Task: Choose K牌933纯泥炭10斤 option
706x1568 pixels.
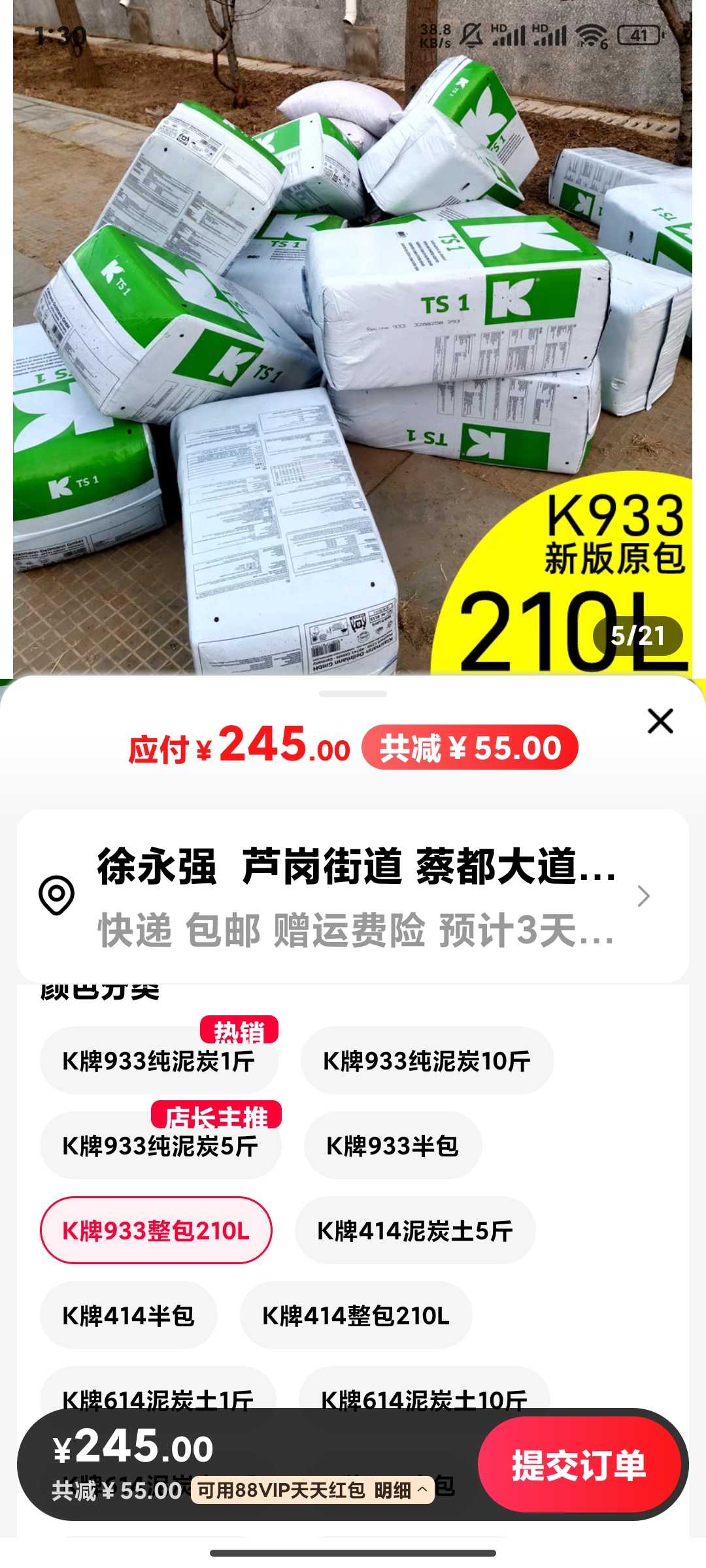Action: [x=427, y=1061]
